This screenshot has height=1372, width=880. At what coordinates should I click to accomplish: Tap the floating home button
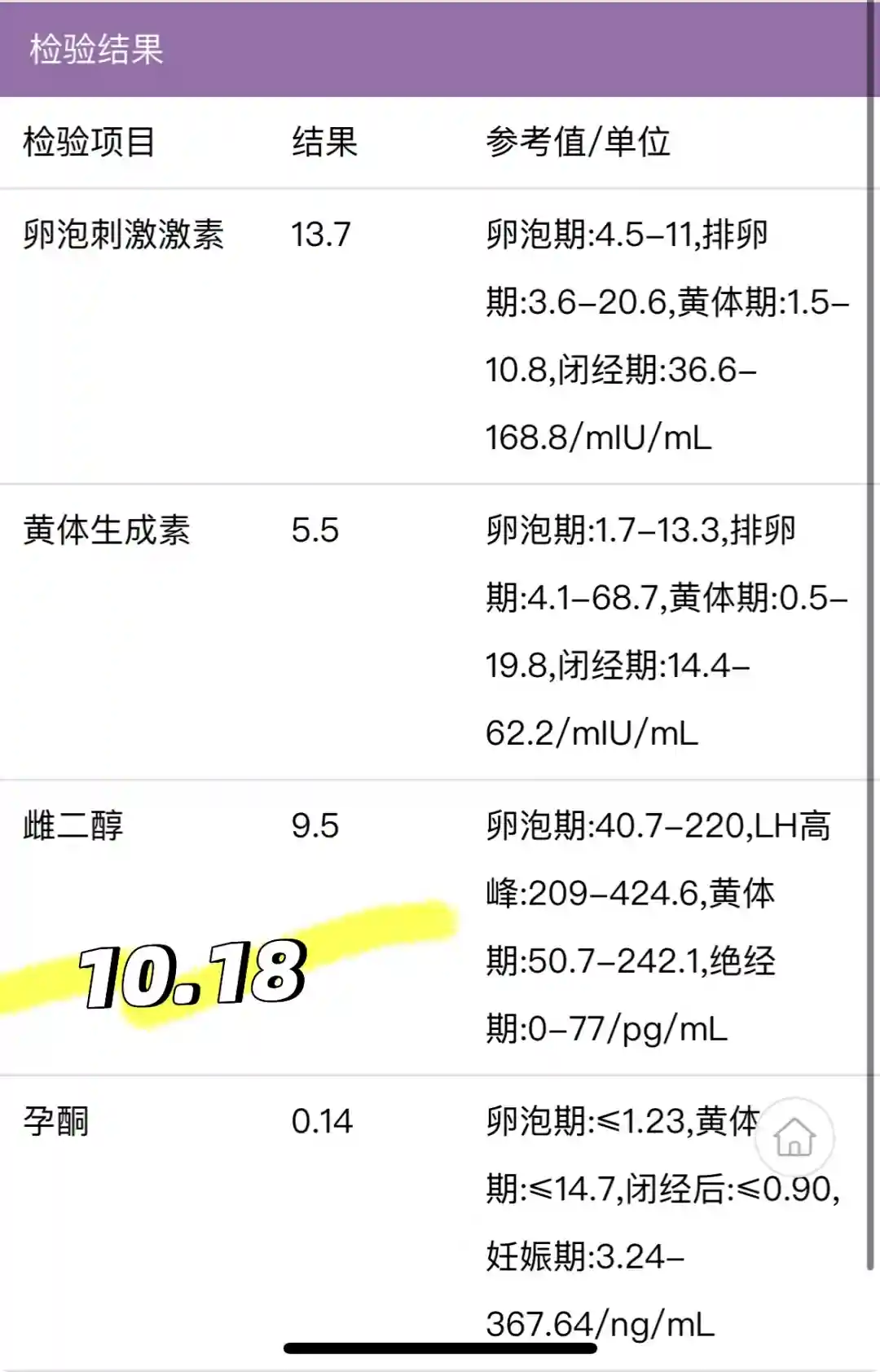click(x=794, y=1137)
